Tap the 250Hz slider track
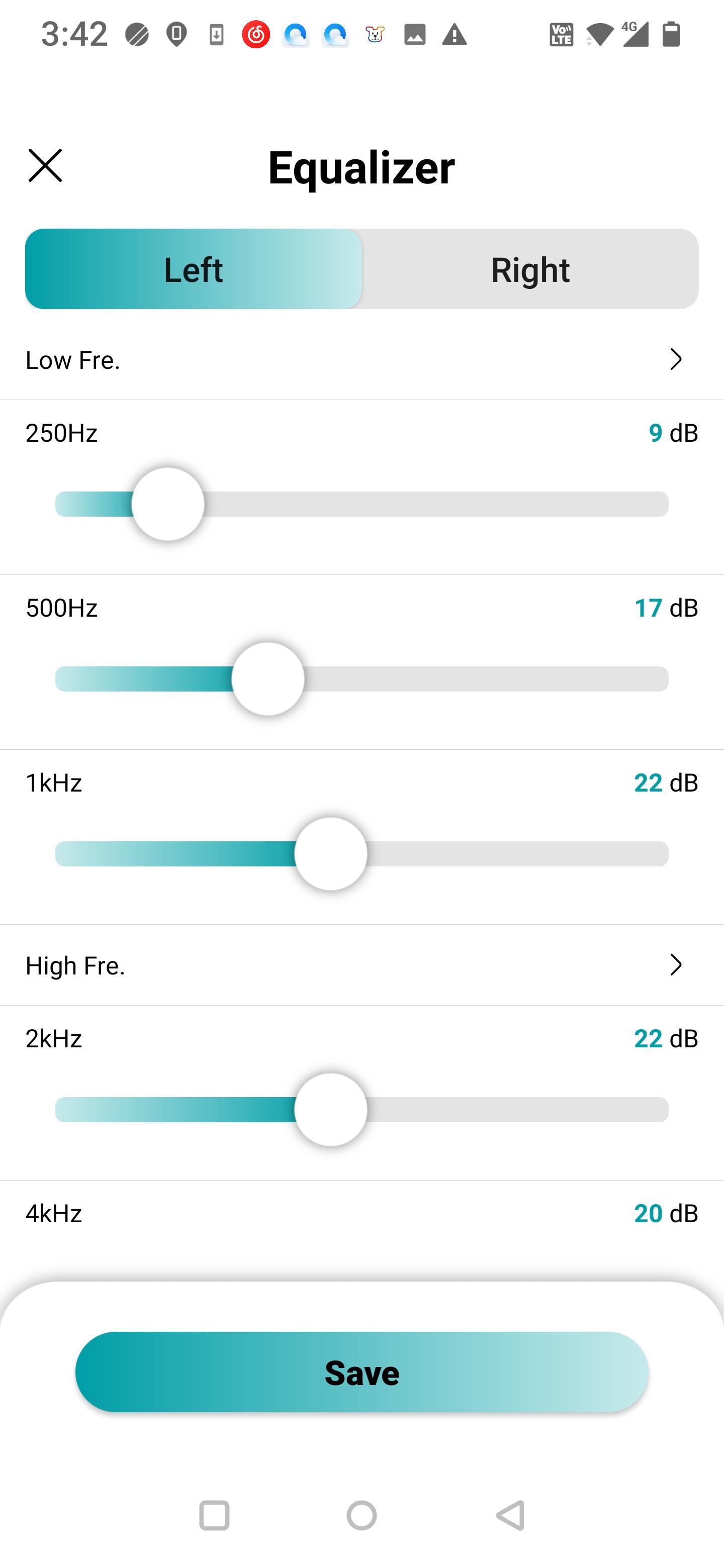Image resolution: width=724 pixels, height=1568 pixels. 361,504
